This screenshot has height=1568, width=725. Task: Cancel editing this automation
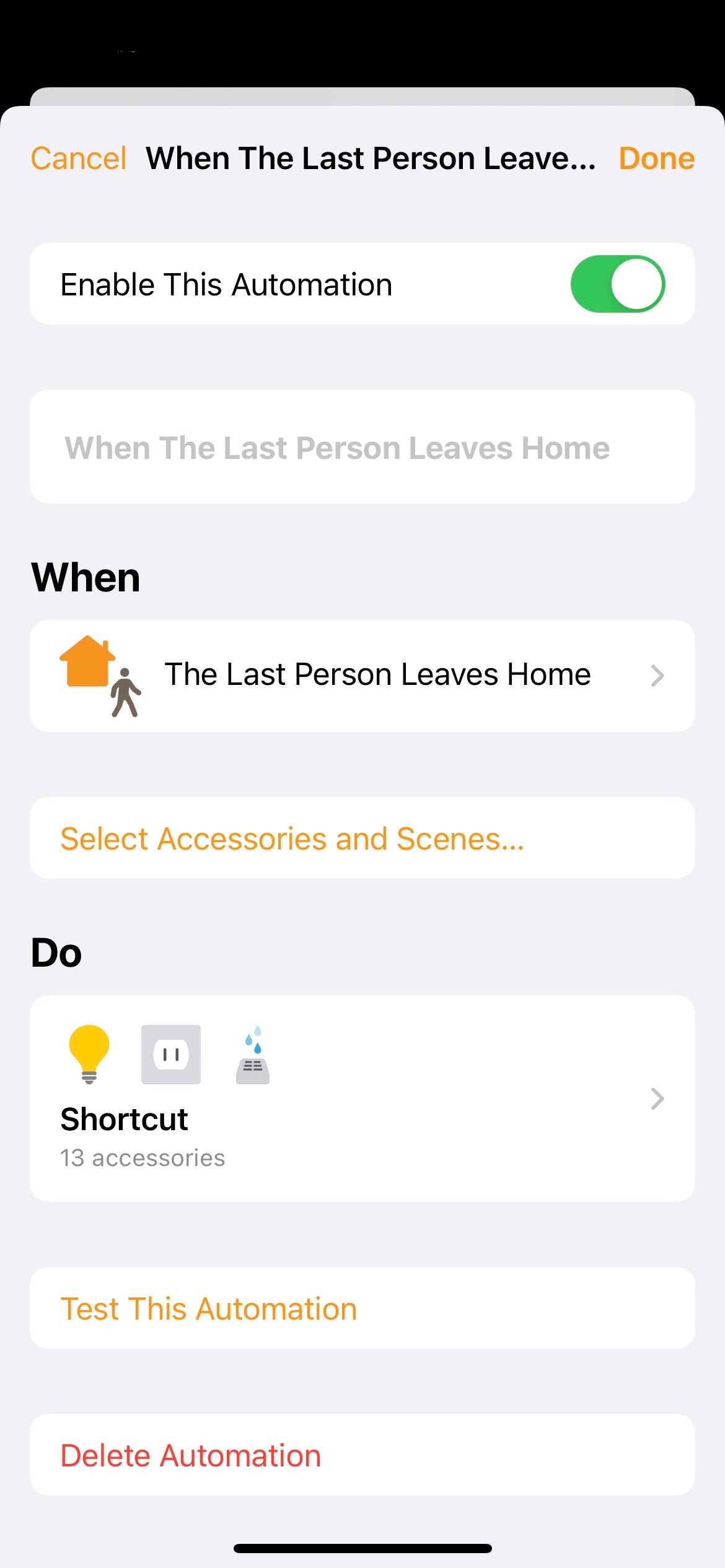click(x=79, y=159)
